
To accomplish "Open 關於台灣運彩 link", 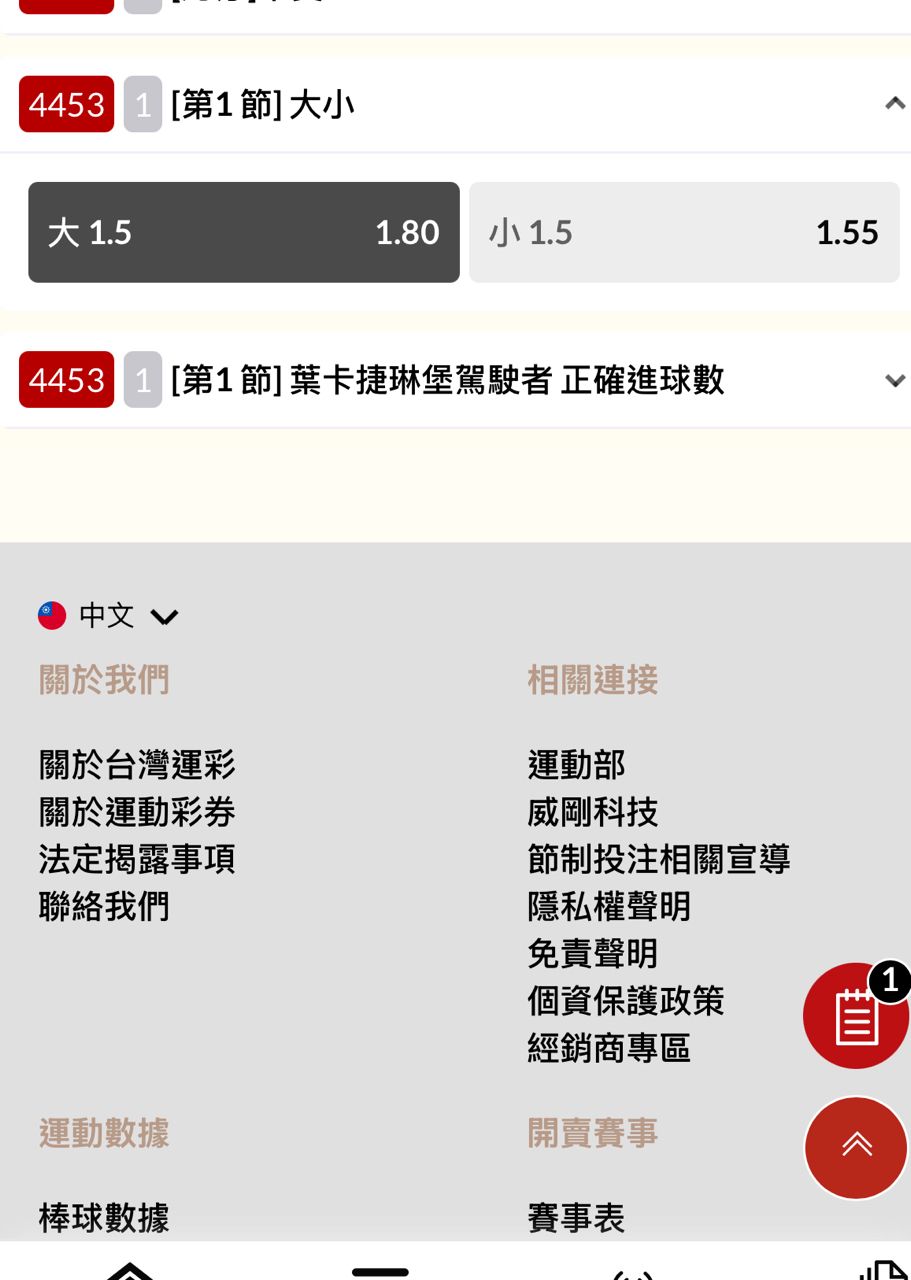I will [x=137, y=765].
